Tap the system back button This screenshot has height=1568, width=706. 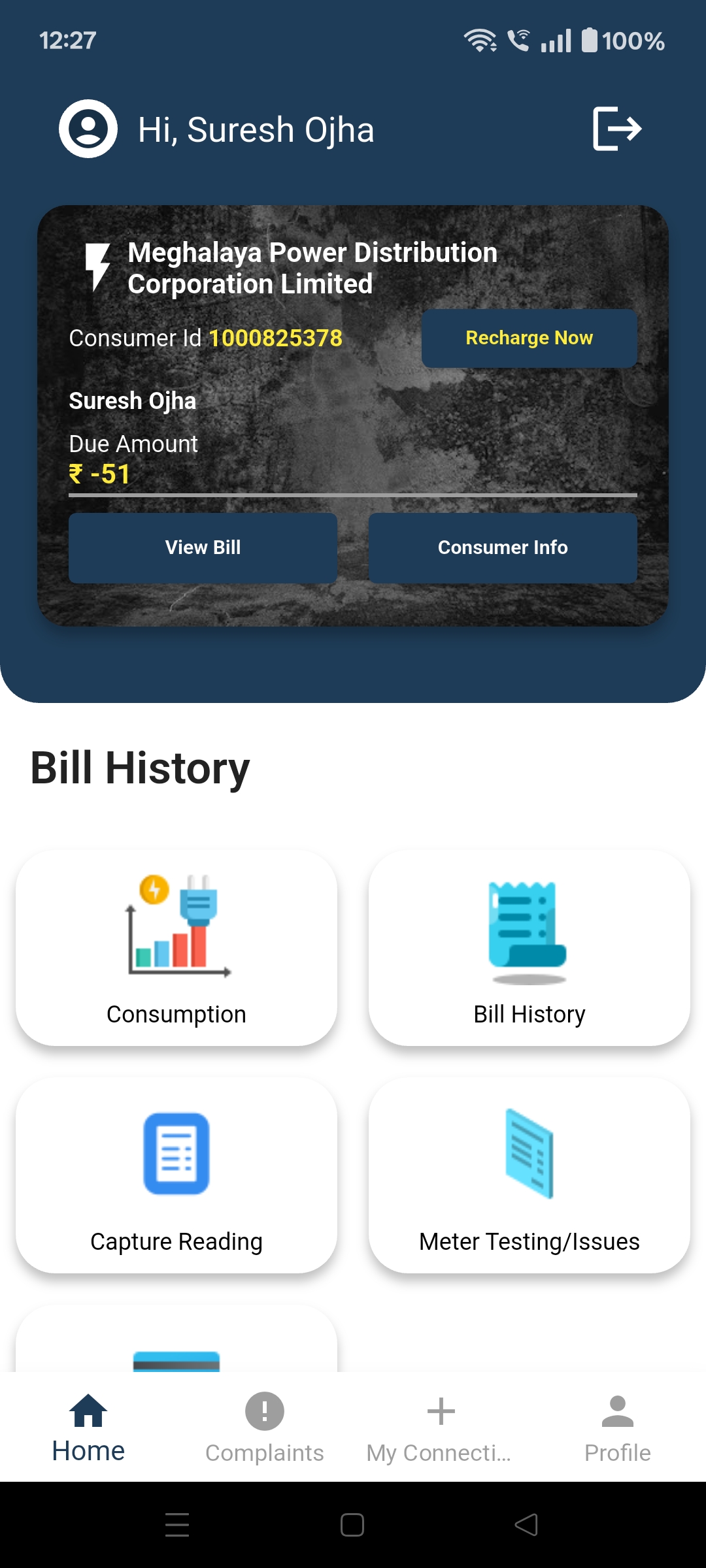[526, 1525]
